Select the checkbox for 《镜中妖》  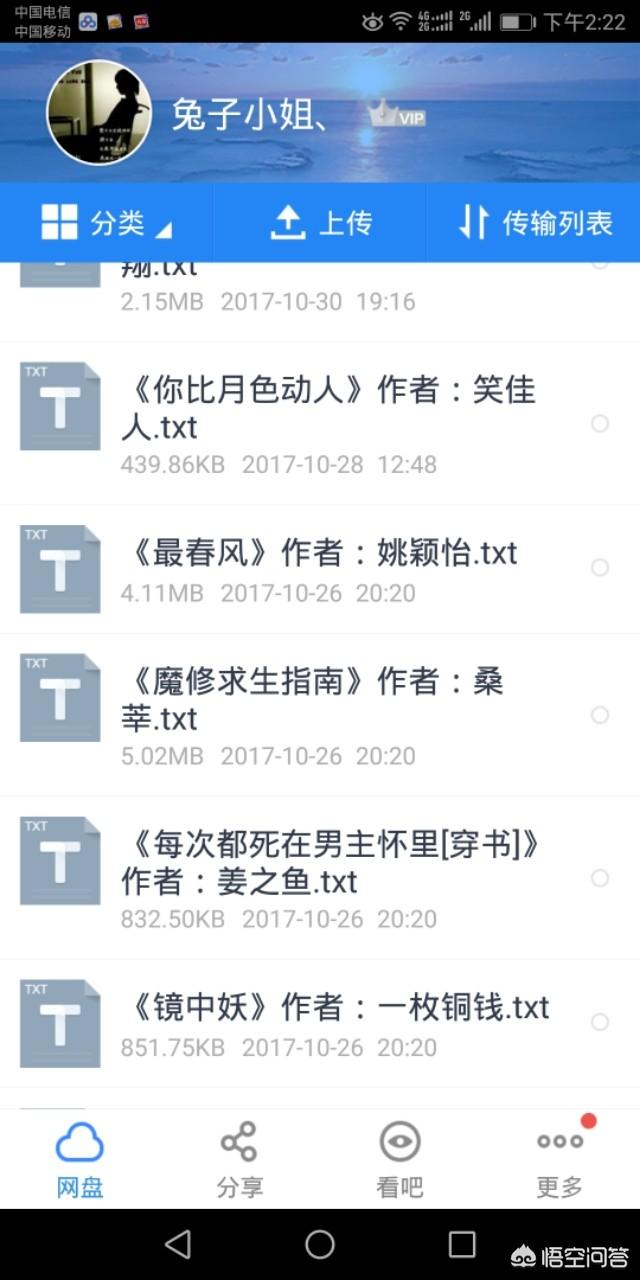tap(600, 1022)
